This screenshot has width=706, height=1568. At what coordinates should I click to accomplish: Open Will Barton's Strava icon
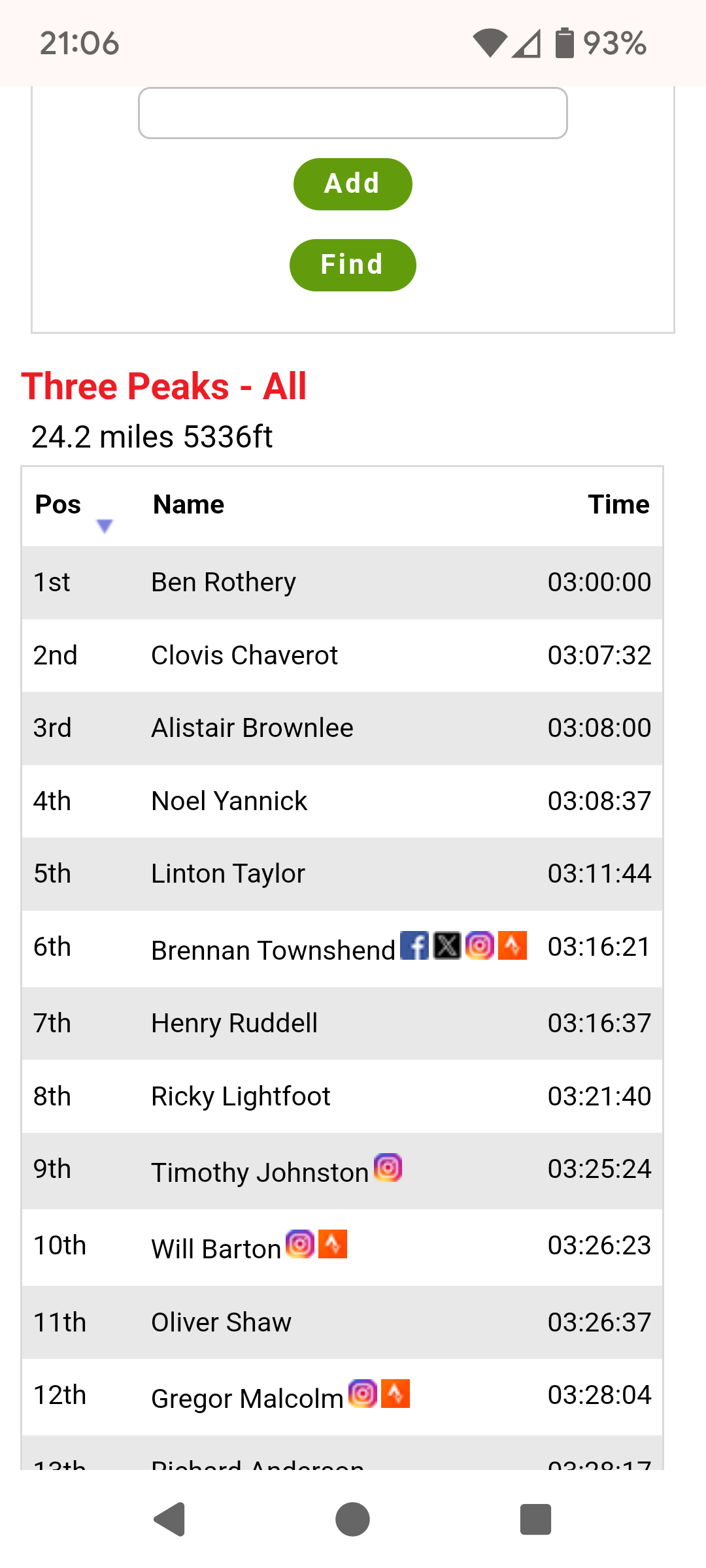pyautogui.click(x=333, y=1244)
